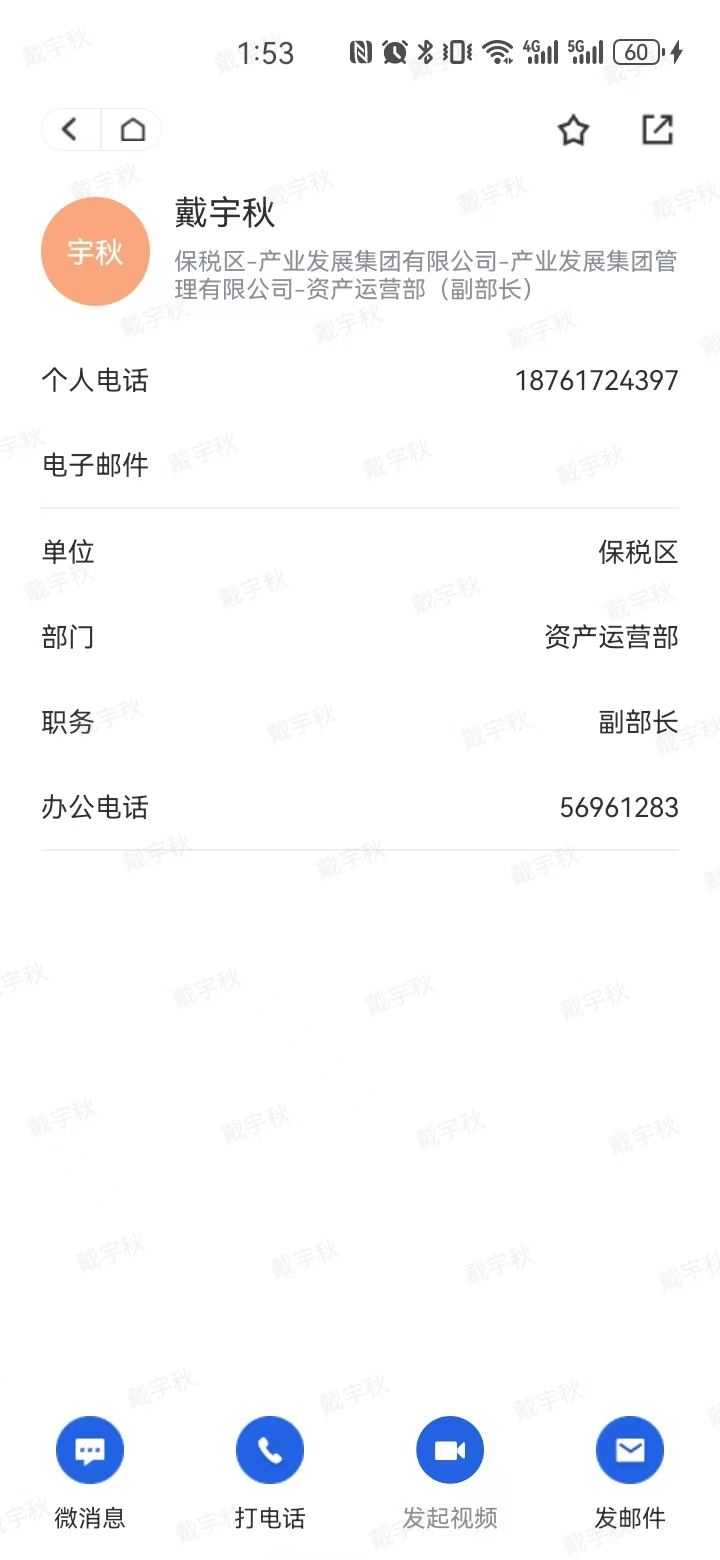The width and height of the screenshot is (720, 1560).
Task: Tap the 发邮件 label text
Action: tap(630, 1517)
